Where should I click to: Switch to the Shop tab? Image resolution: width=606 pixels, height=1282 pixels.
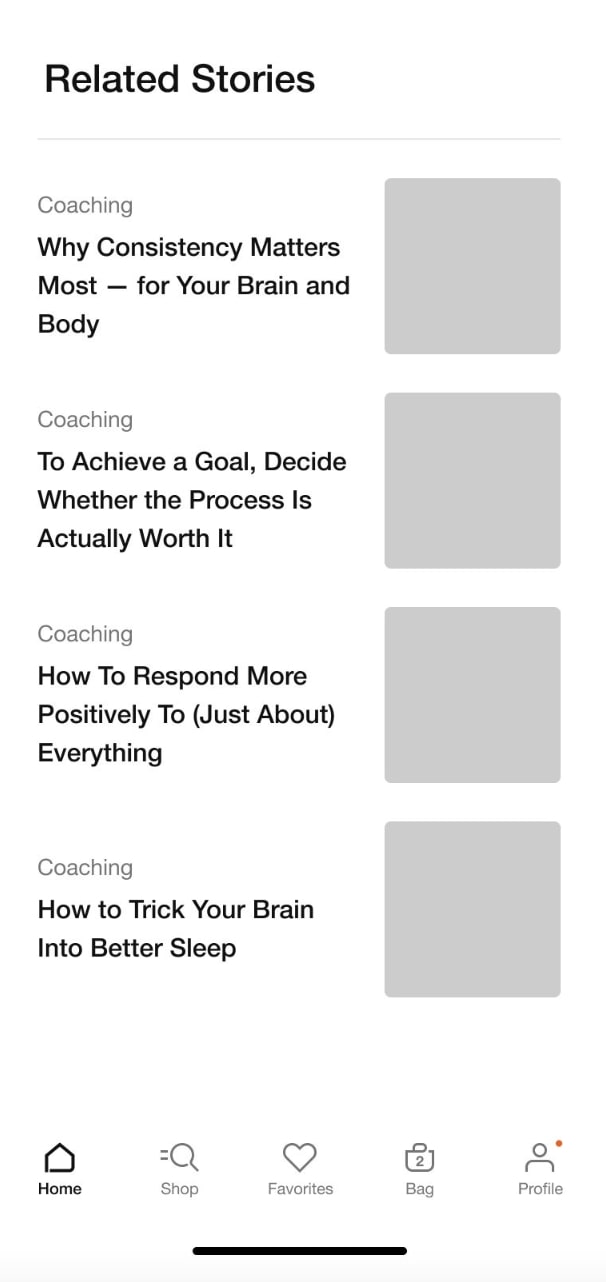(x=180, y=1169)
